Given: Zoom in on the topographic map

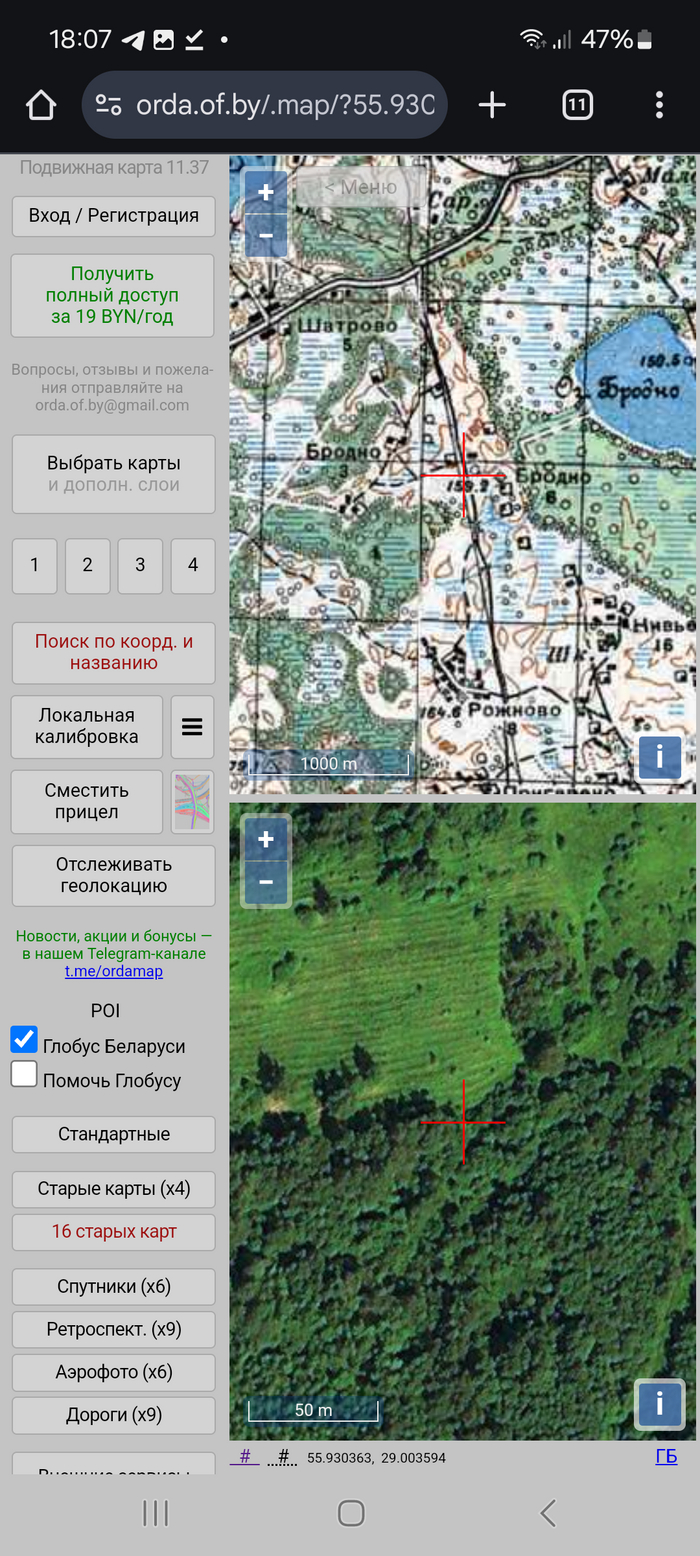Looking at the screenshot, I should 266,192.
